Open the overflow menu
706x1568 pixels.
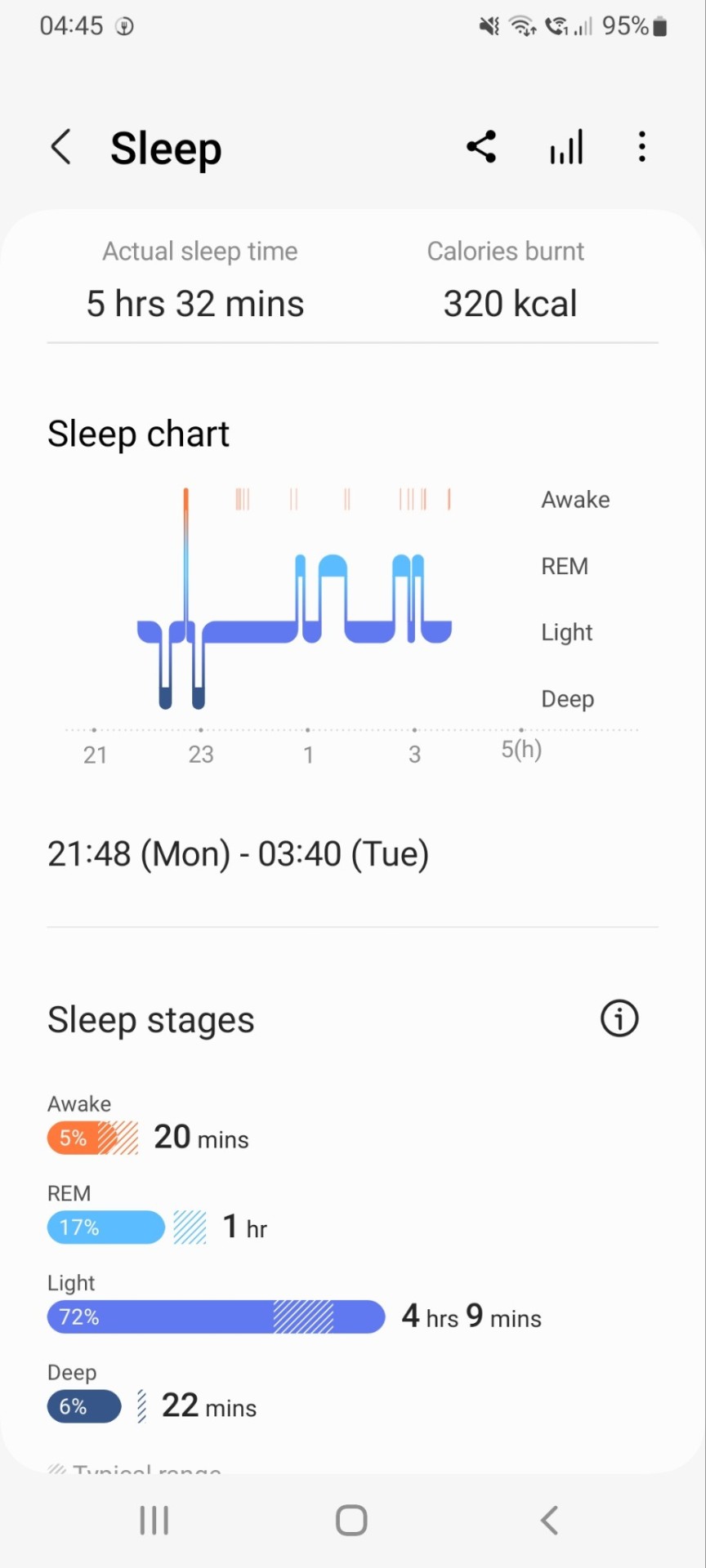642,148
